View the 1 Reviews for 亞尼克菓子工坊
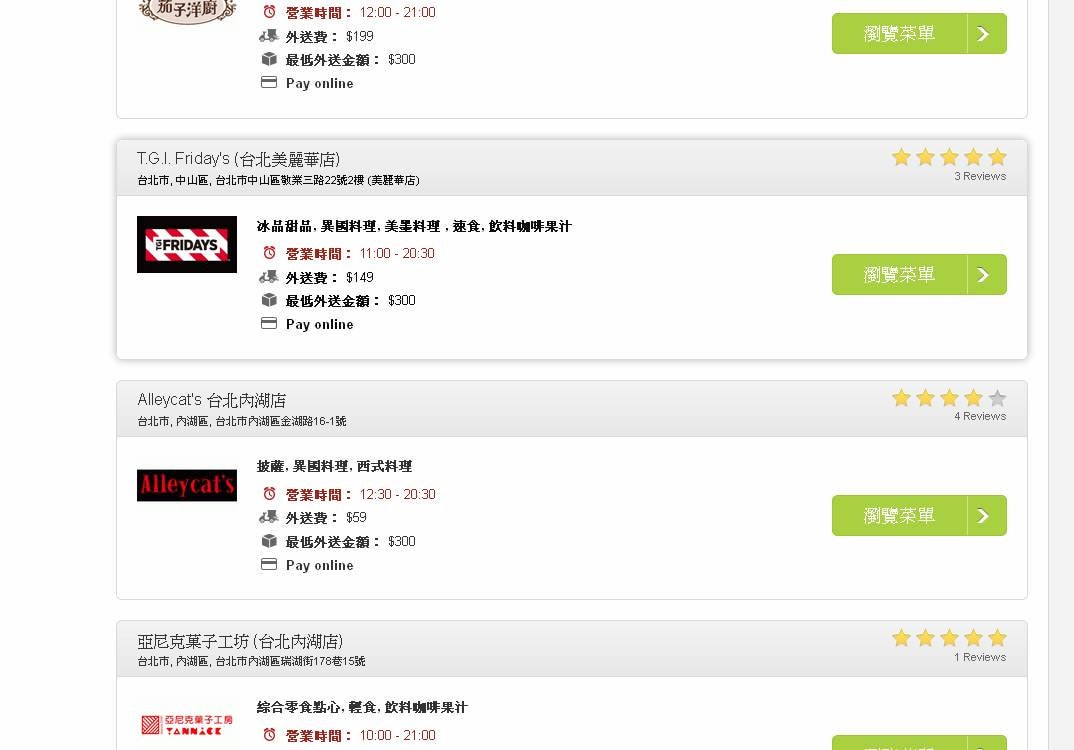 (979, 657)
